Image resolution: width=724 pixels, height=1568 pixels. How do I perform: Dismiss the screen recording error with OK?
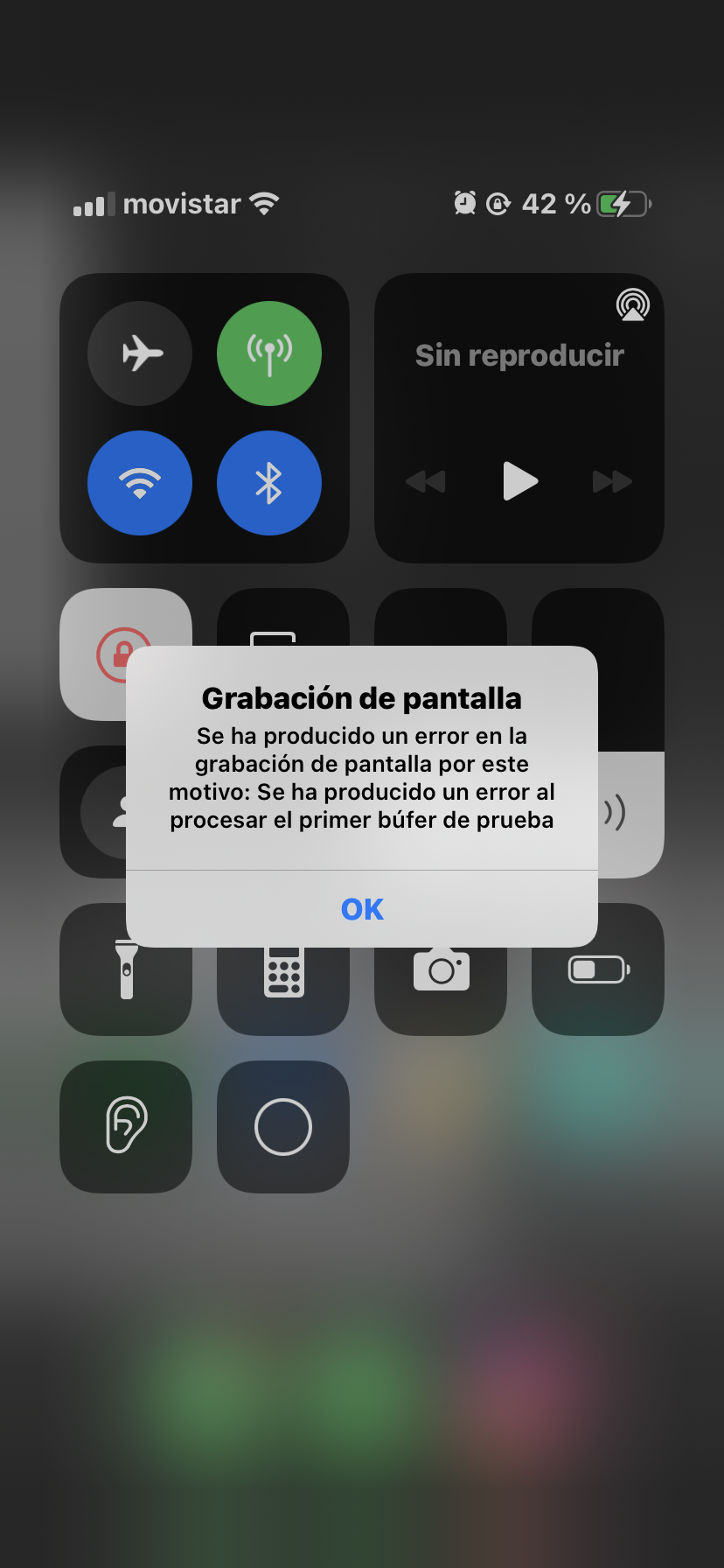pos(362,909)
